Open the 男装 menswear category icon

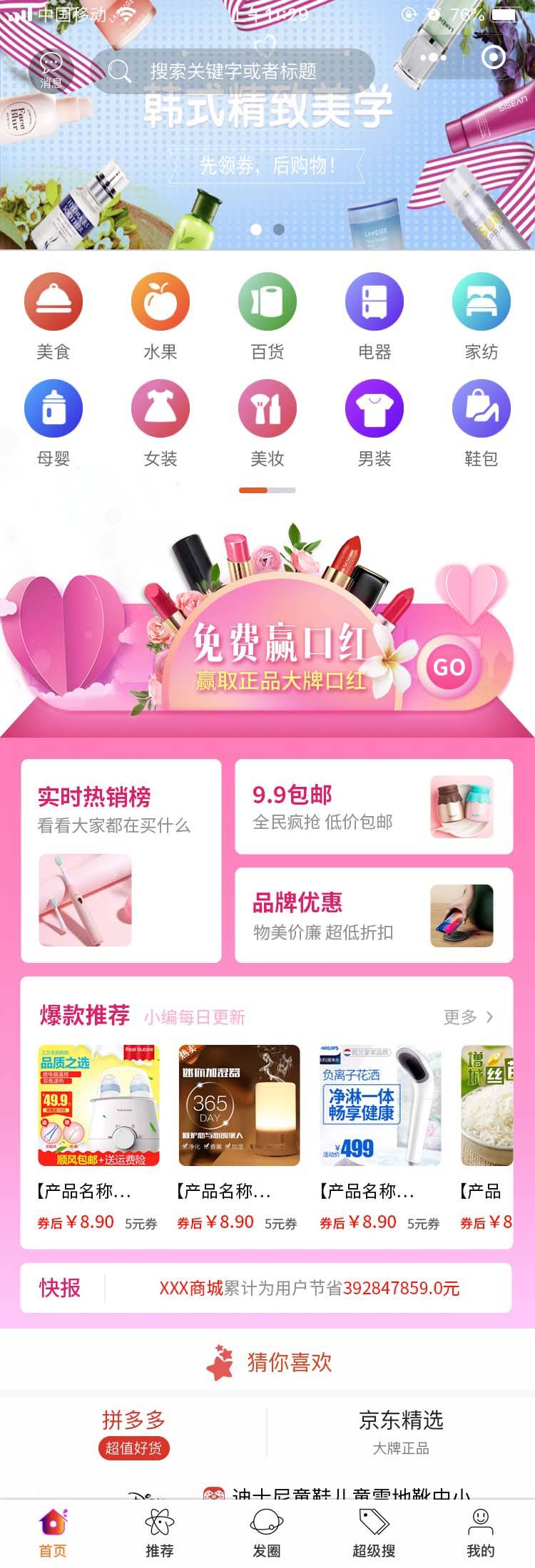374,408
